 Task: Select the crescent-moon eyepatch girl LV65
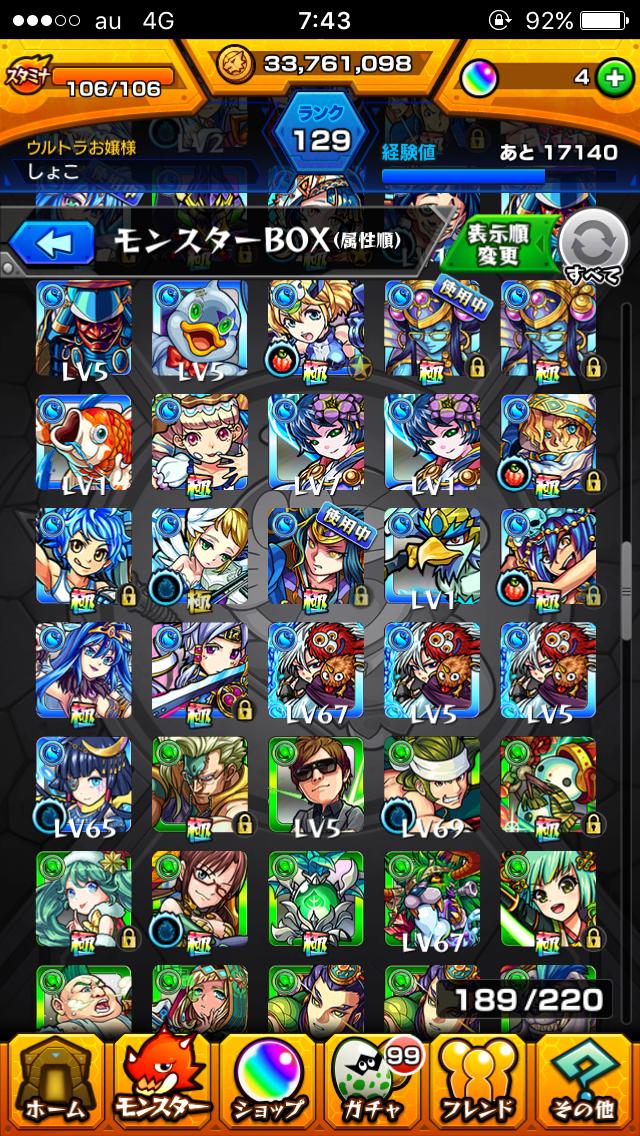point(83,785)
